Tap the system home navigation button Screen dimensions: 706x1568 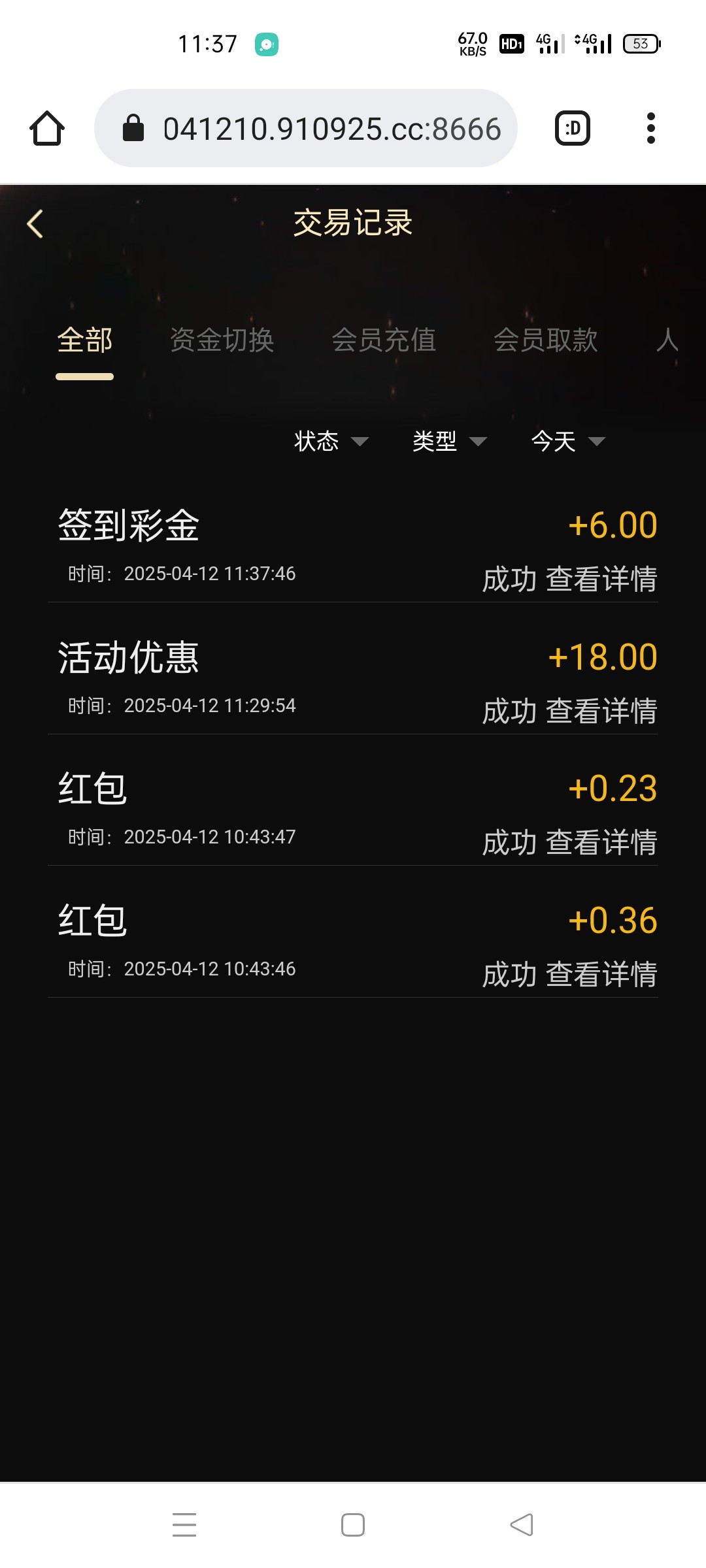pos(353,1525)
